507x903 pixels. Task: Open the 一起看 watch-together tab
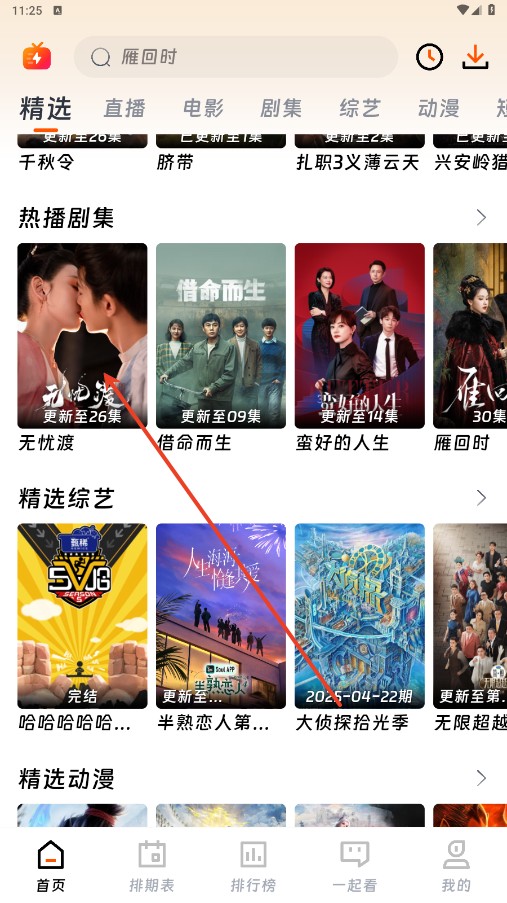355,866
